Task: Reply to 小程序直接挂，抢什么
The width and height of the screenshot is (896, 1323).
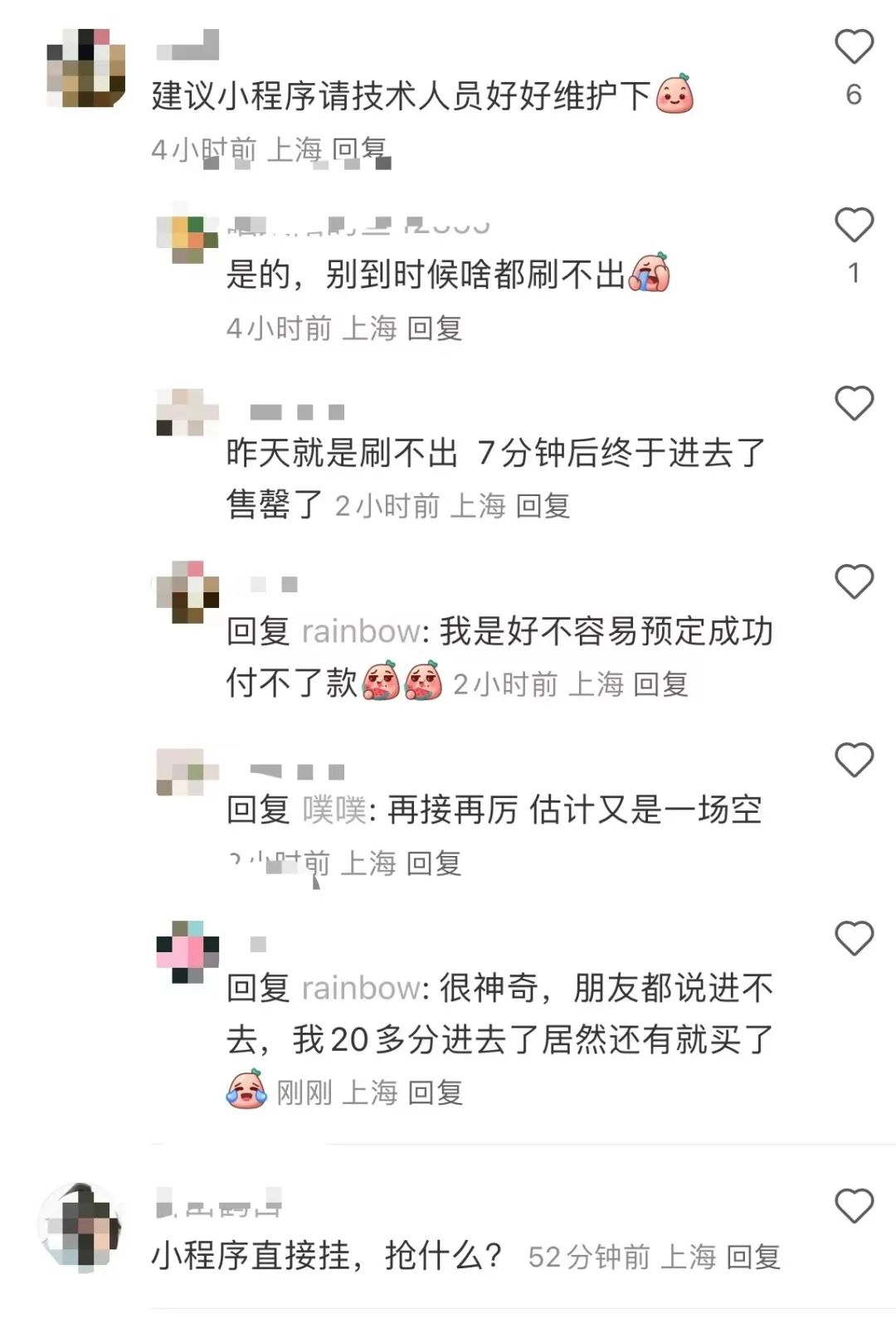Action: (x=752, y=1257)
